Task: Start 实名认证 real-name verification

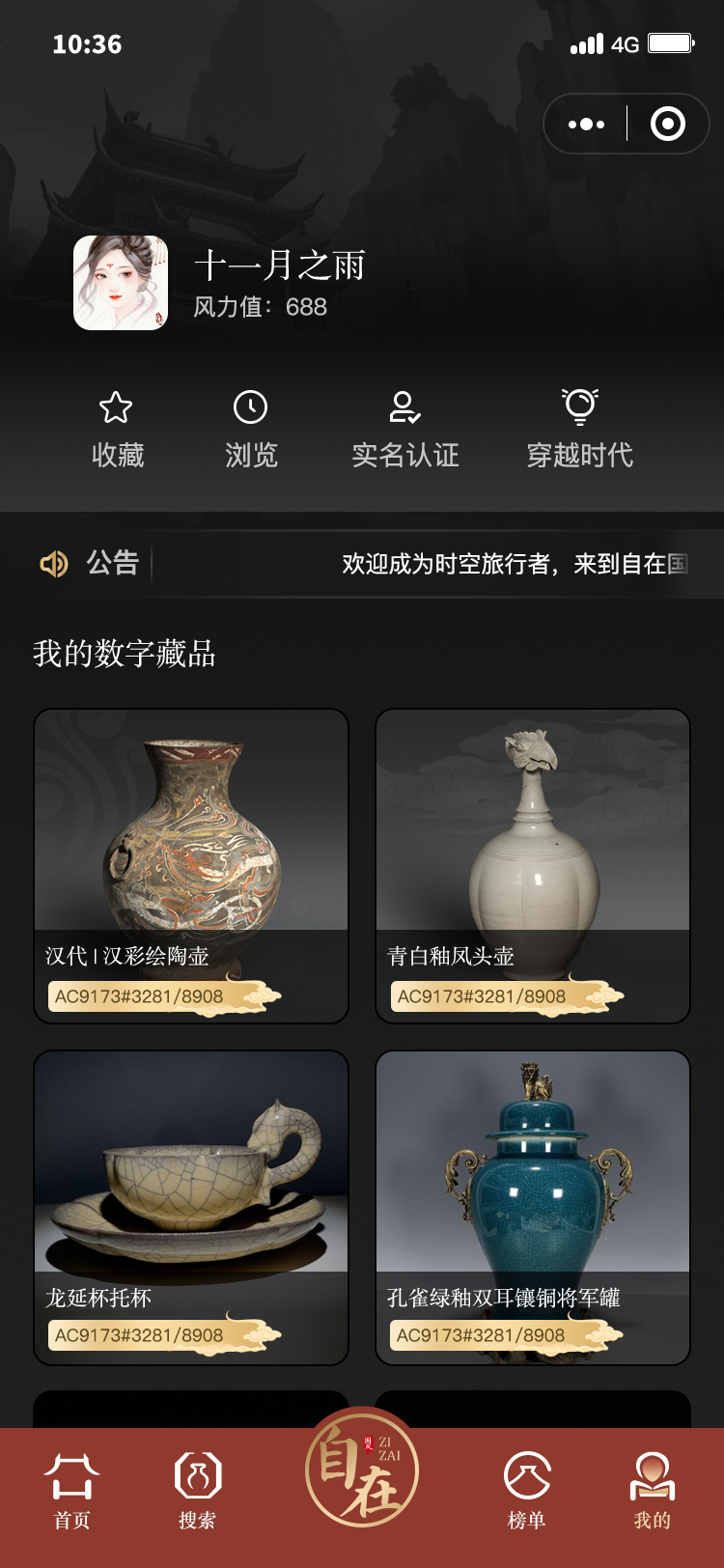Action: click(x=404, y=429)
